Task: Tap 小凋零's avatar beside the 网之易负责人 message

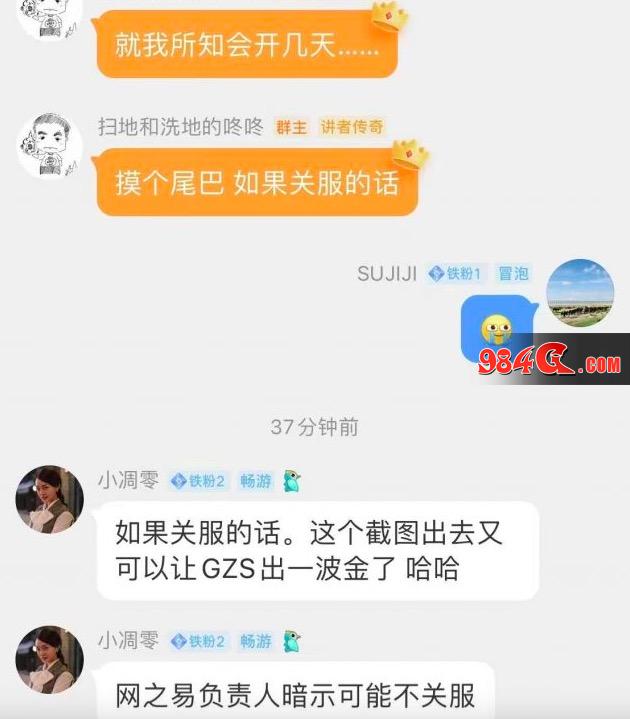Action: pyautogui.click(x=49, y=659)
